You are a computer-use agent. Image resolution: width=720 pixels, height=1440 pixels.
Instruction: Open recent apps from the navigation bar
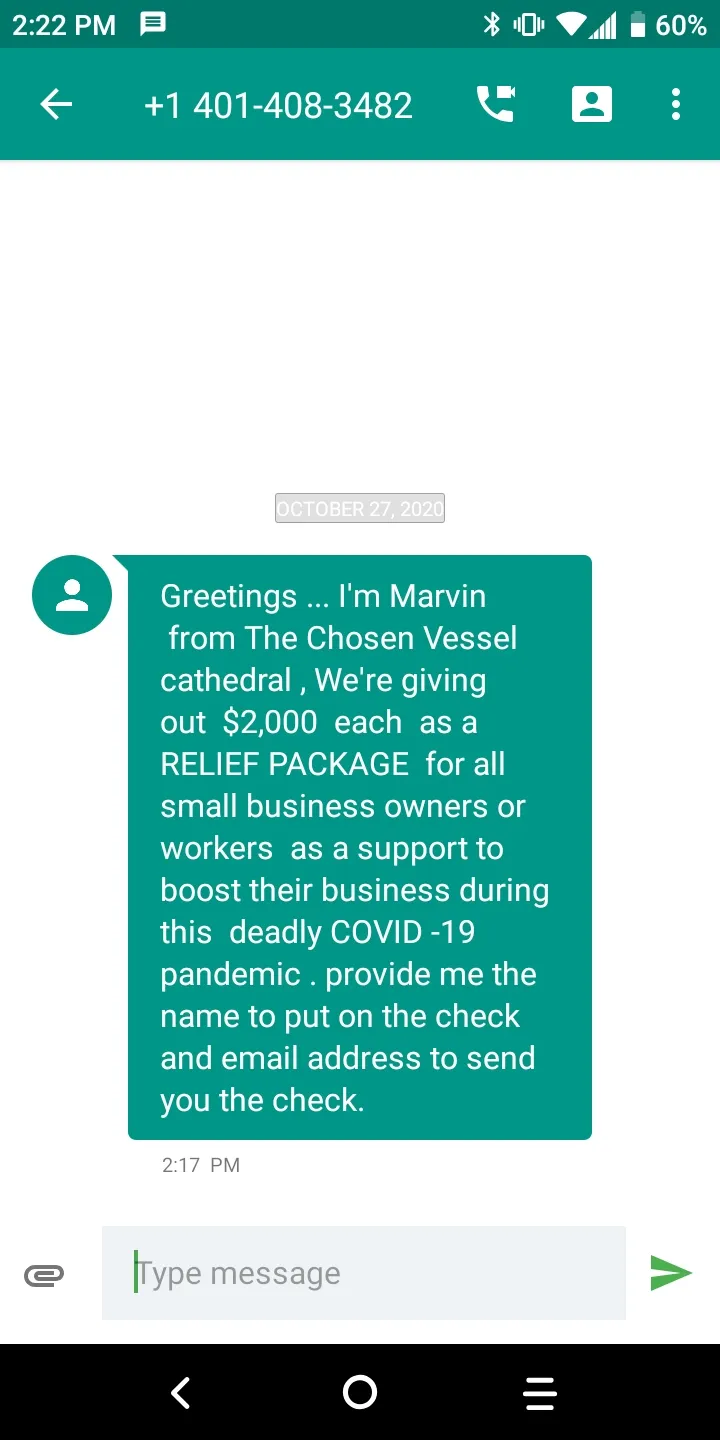(539, 1393)
